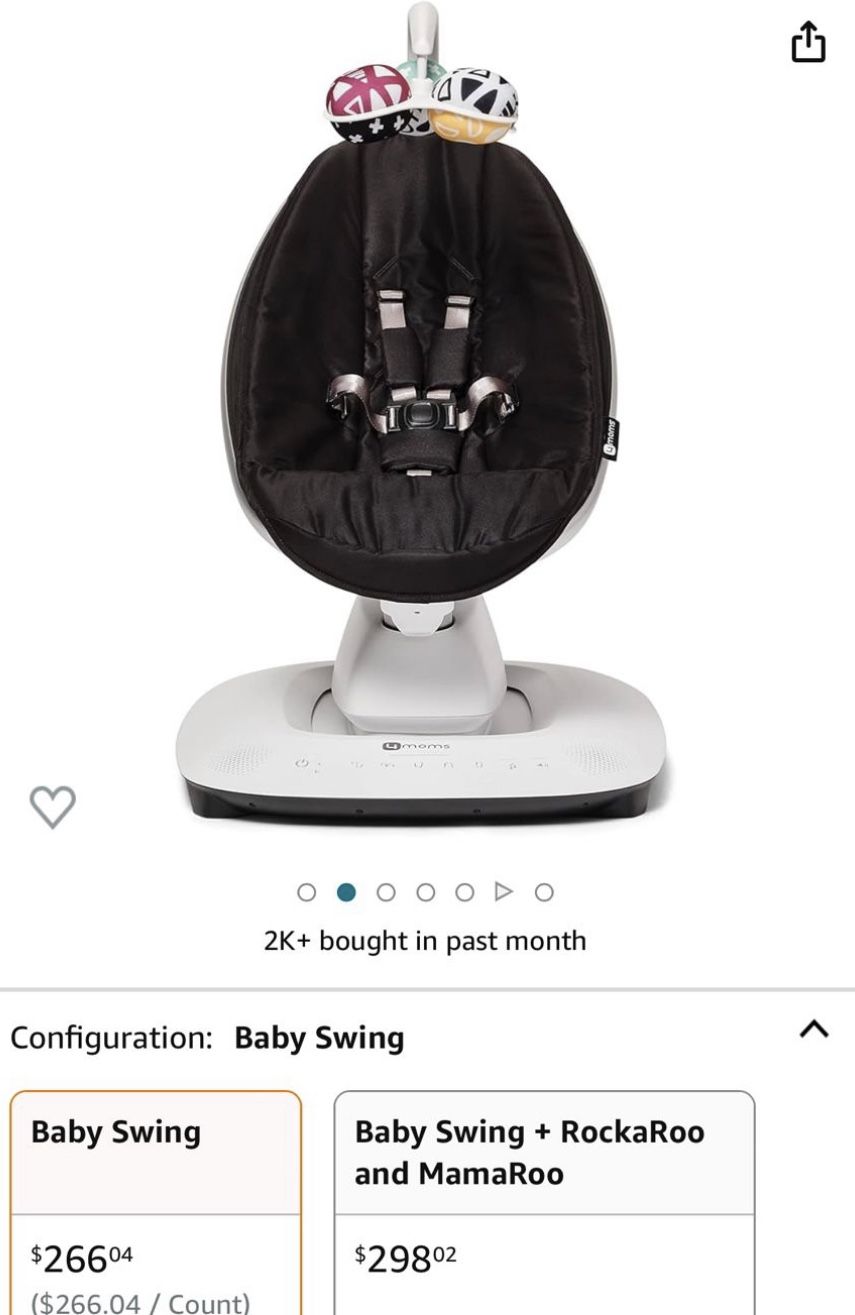Add the swing to your wish list
The height and width of the screenshot is (1315, 855).
(52, 806)
